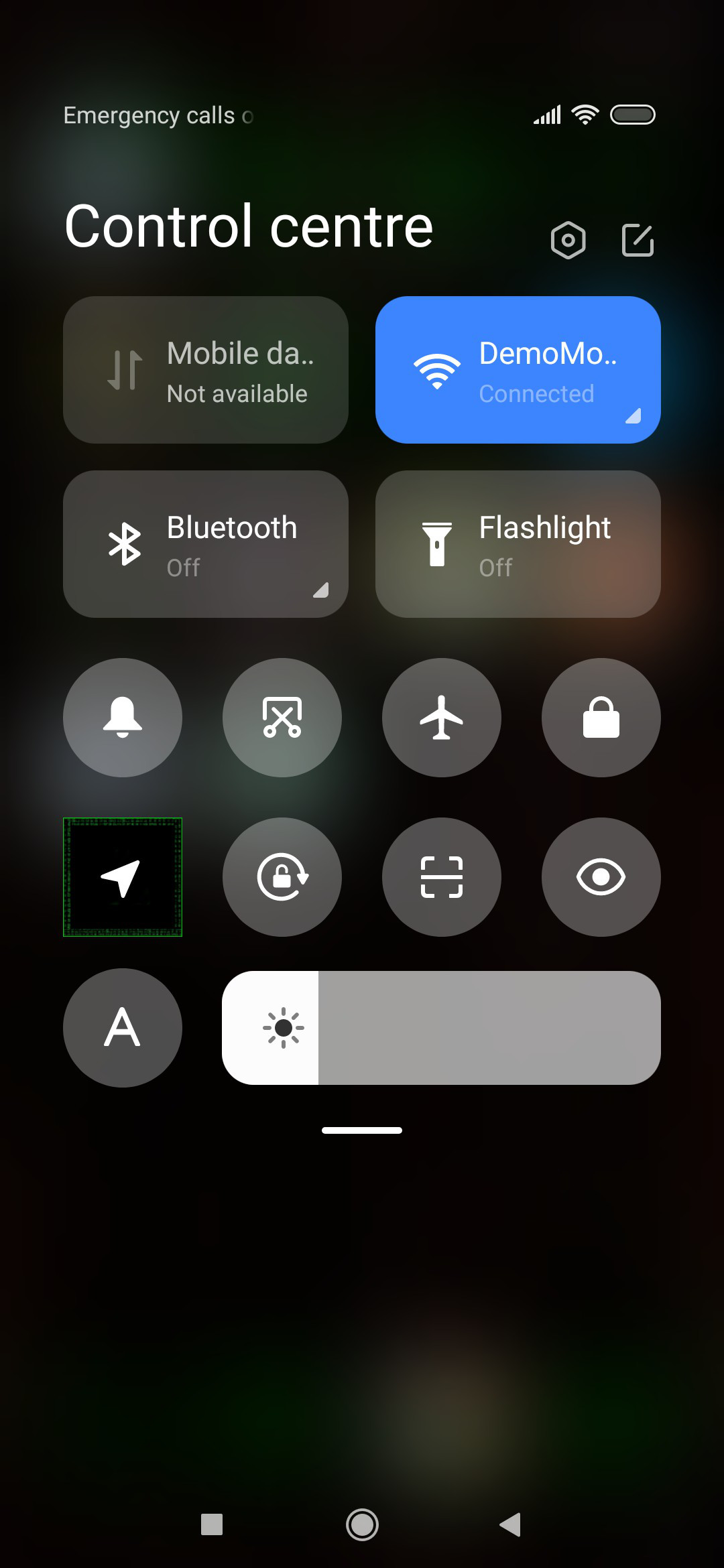This screenshot has width=724, height=1568.
Task: Go to the home screen
Action: click(362, 1525)
